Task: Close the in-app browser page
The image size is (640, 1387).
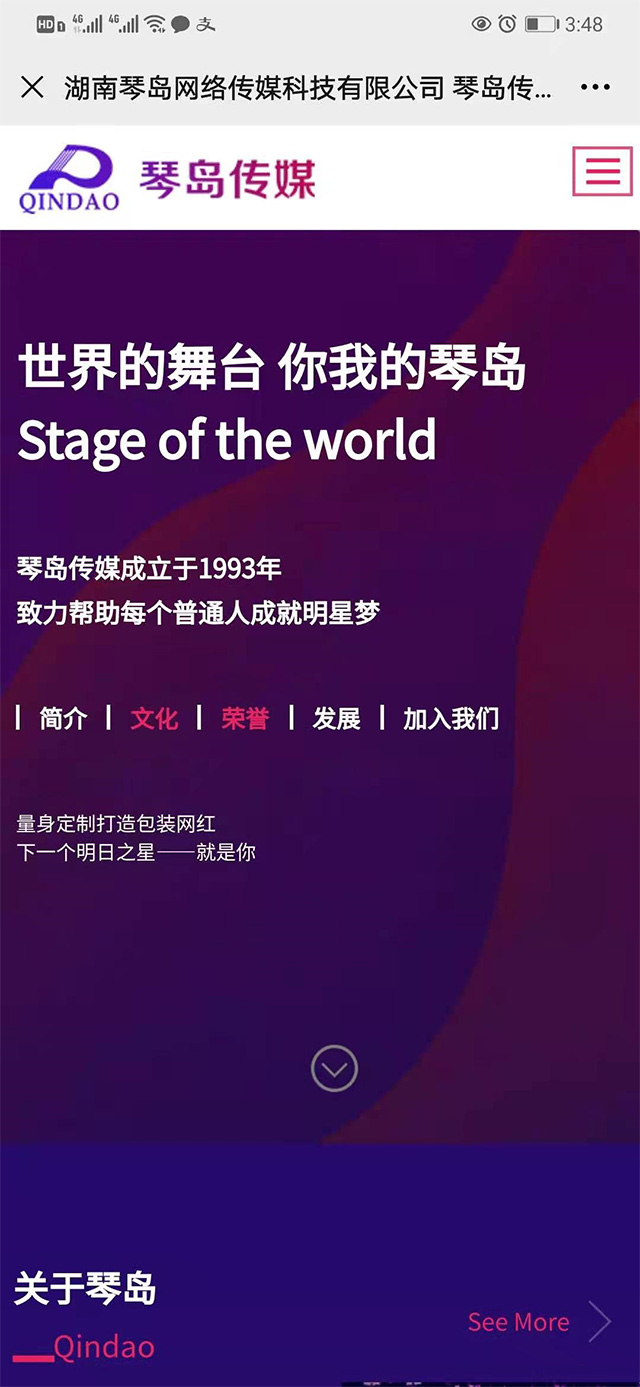Action: pyautogui.click(x=32, y=88)
